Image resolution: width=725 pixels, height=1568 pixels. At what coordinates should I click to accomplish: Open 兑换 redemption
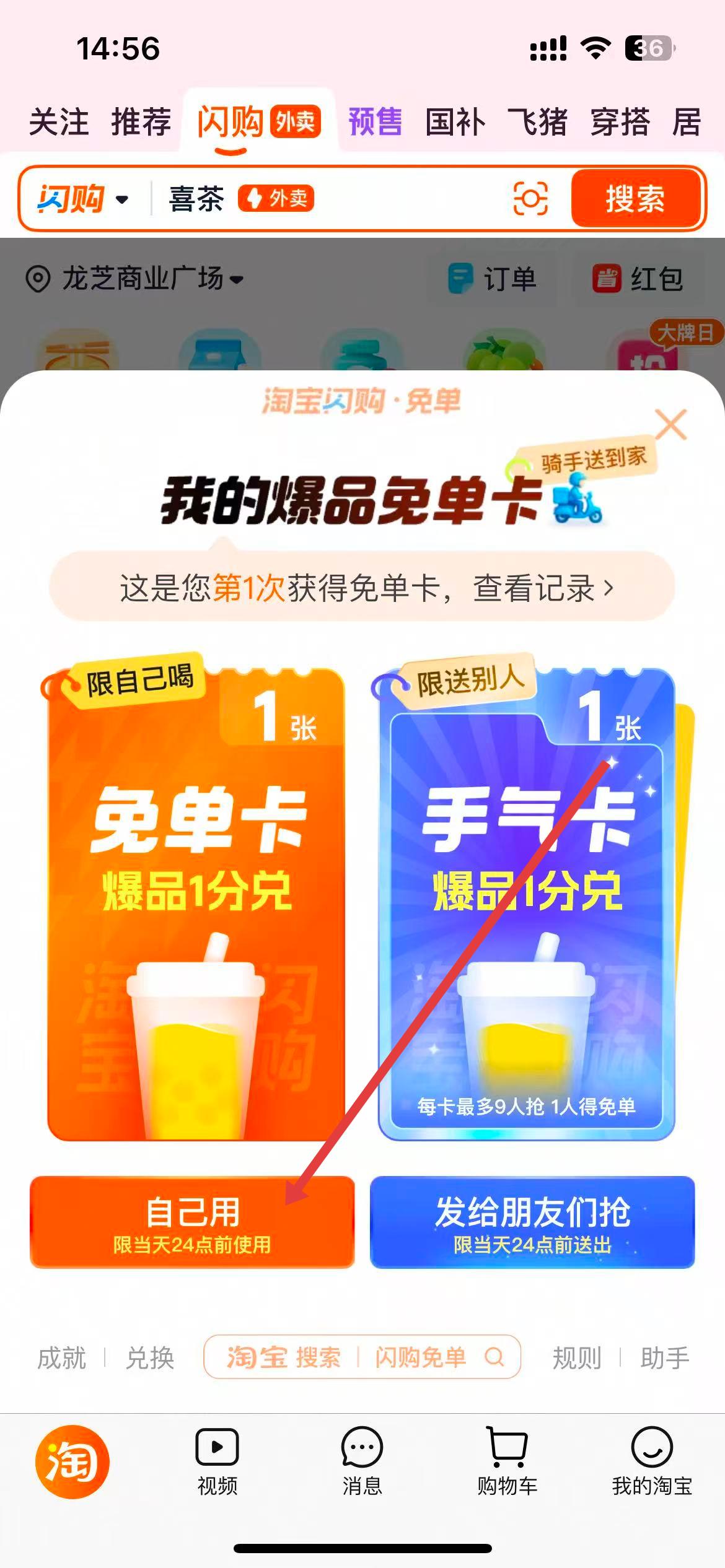click(x=150, y=1358)
